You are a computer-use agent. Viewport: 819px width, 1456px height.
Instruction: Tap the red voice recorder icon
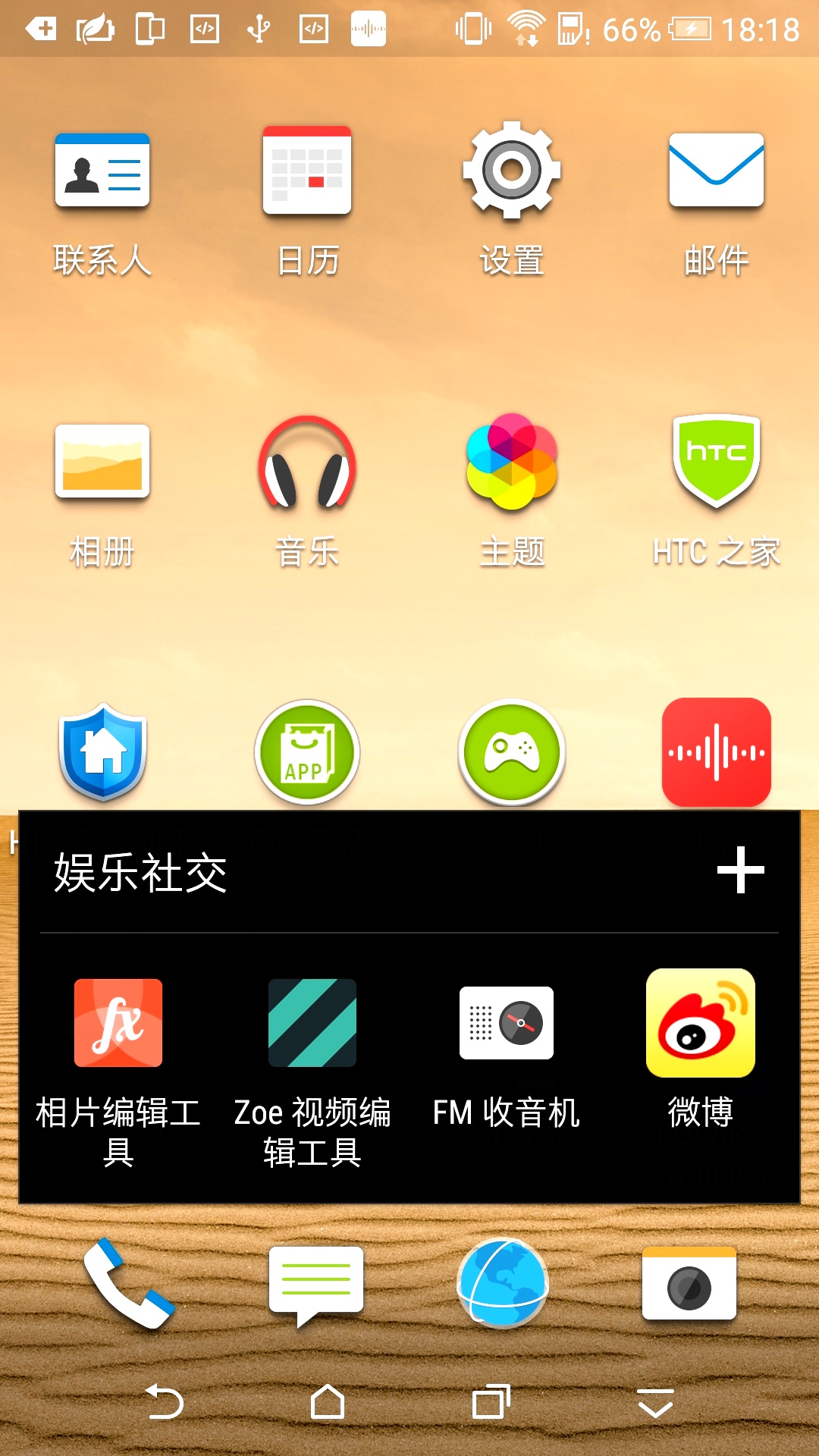pos(716,752)
